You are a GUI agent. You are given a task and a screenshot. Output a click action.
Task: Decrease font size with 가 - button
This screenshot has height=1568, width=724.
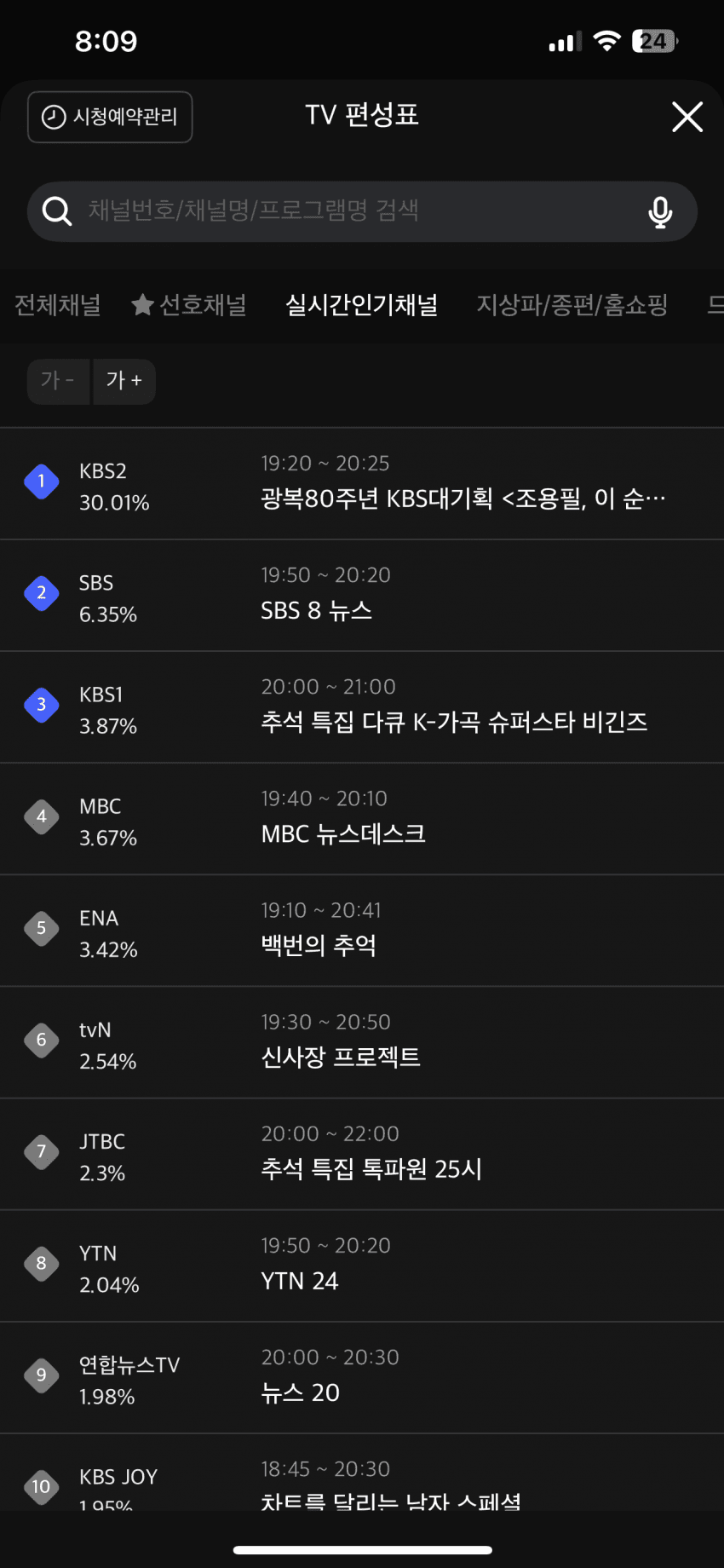(58, 381)
